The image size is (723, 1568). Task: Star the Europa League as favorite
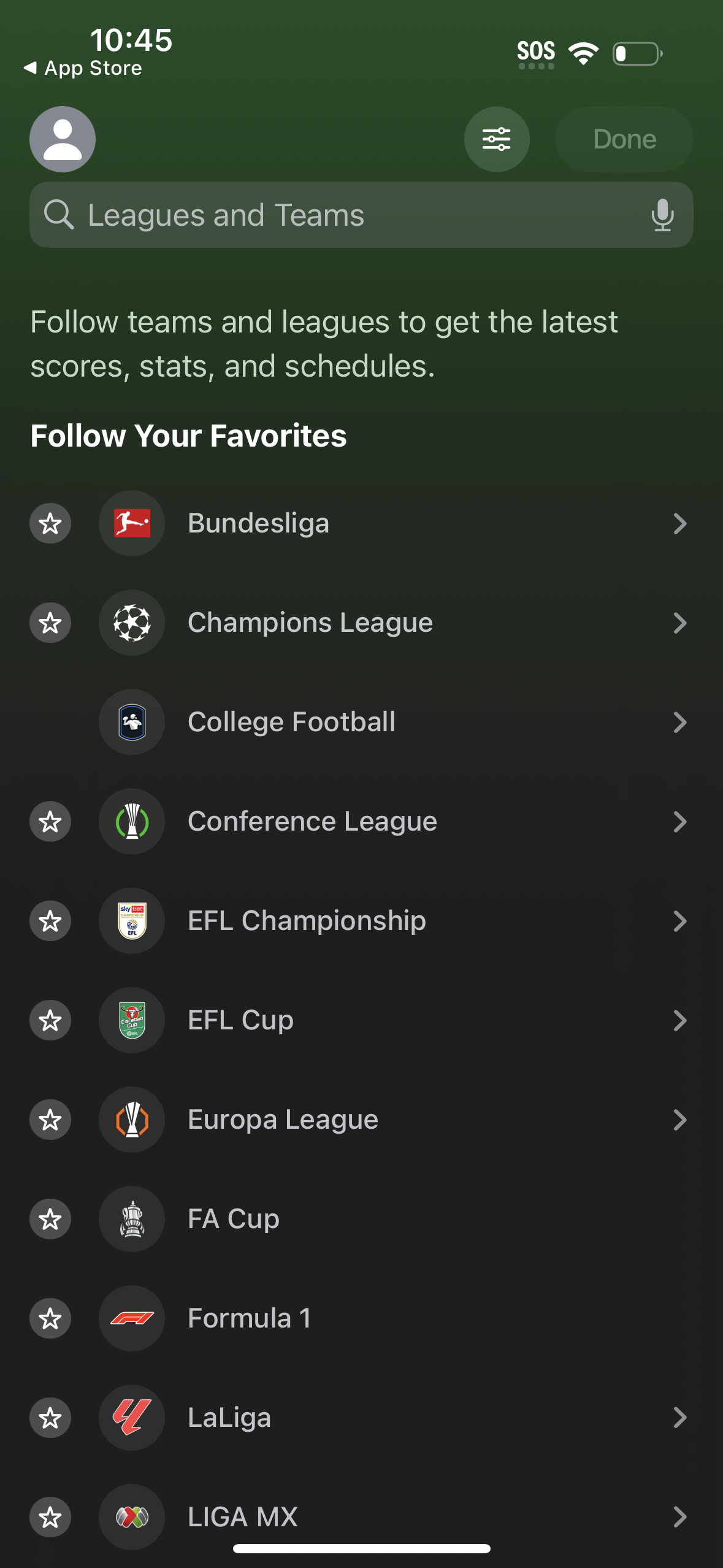[50, 1119]
